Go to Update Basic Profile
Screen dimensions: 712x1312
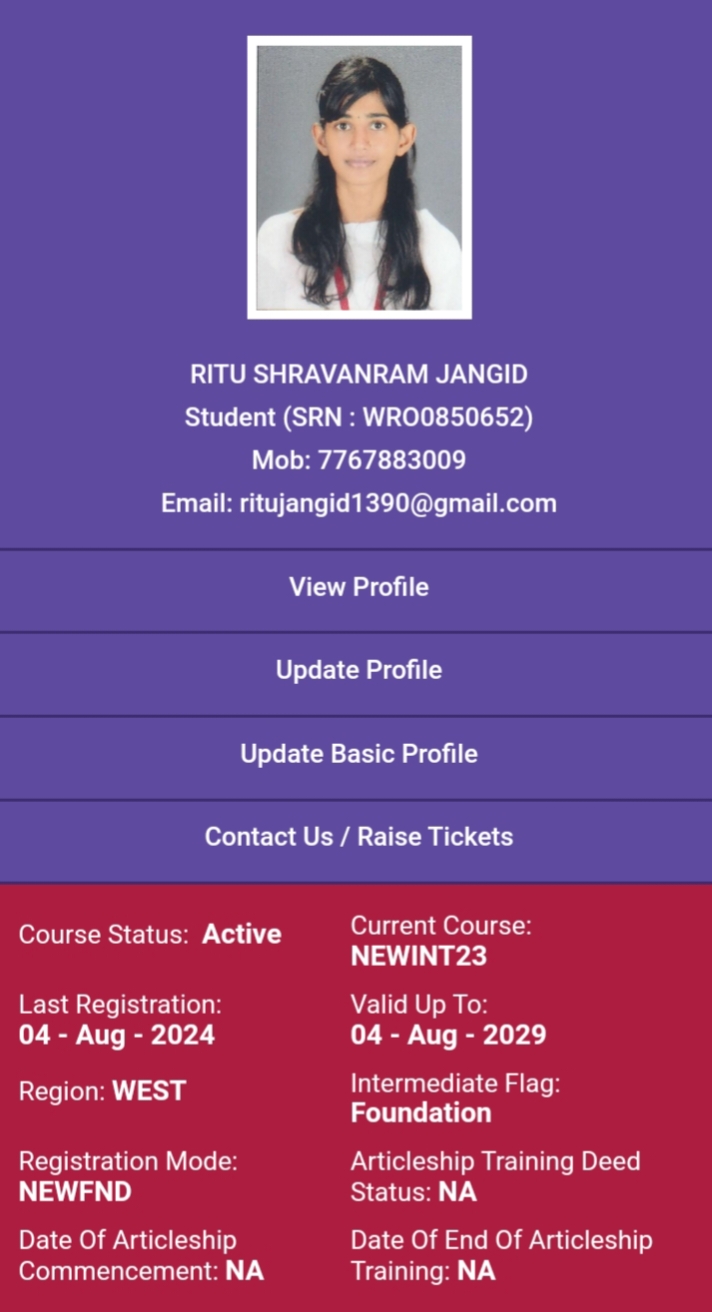(x=358, y=754)
